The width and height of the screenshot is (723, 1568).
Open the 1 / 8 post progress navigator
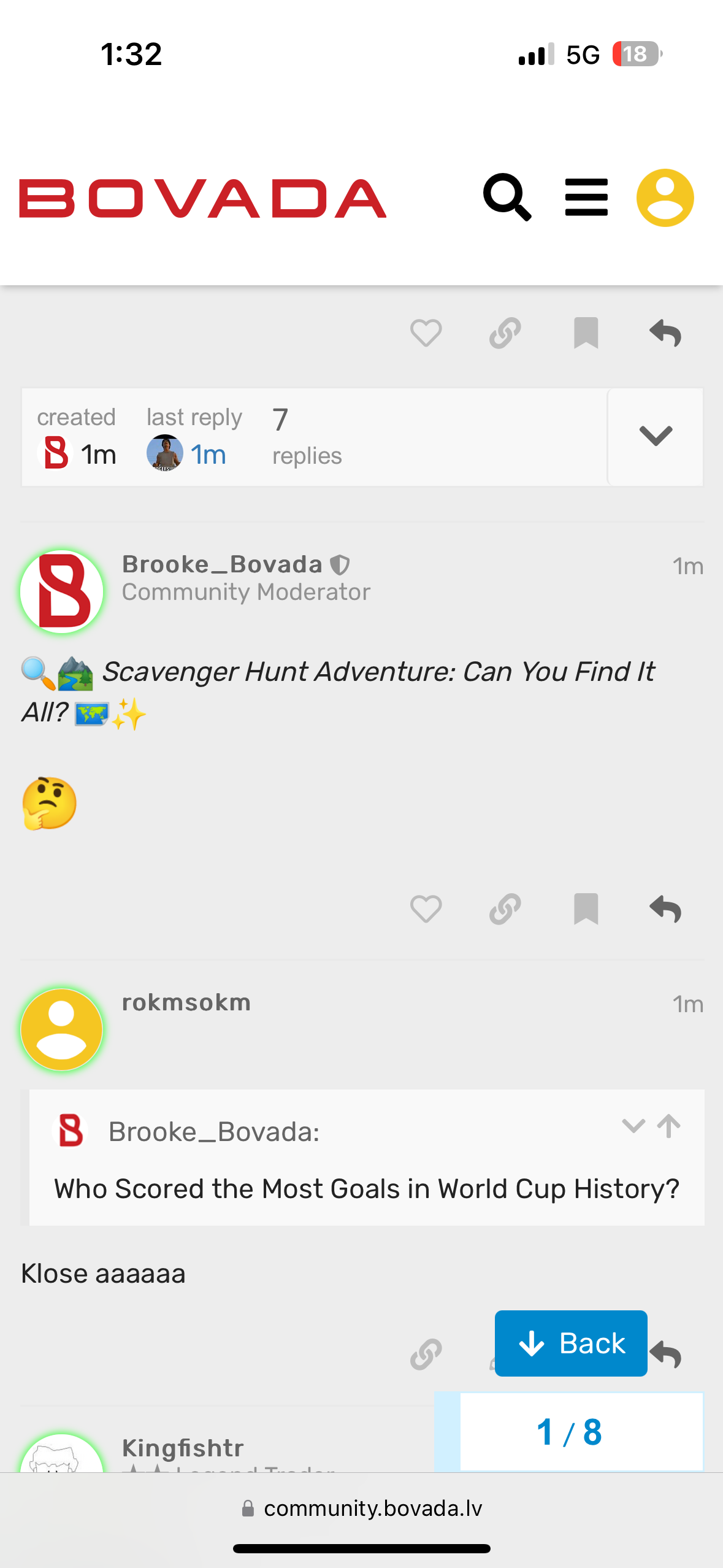pos(569,1432)
